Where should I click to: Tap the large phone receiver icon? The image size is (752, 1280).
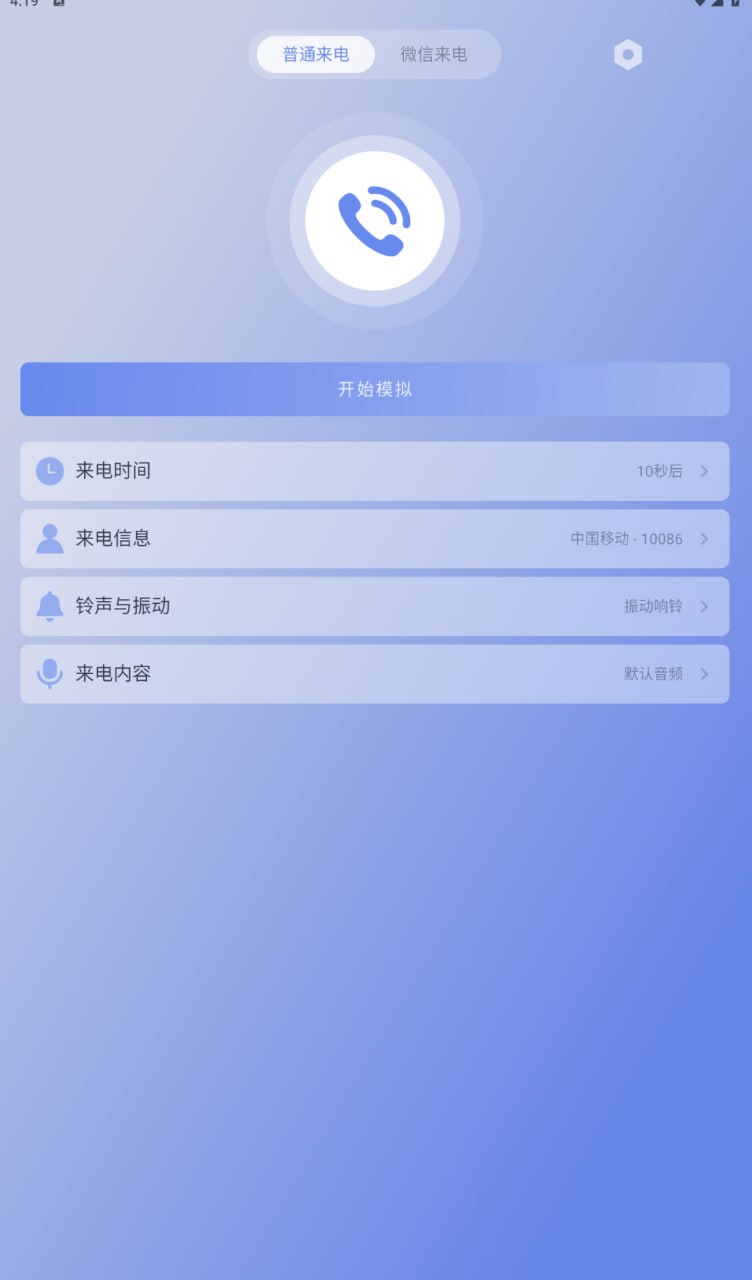(x=375, y=220)
